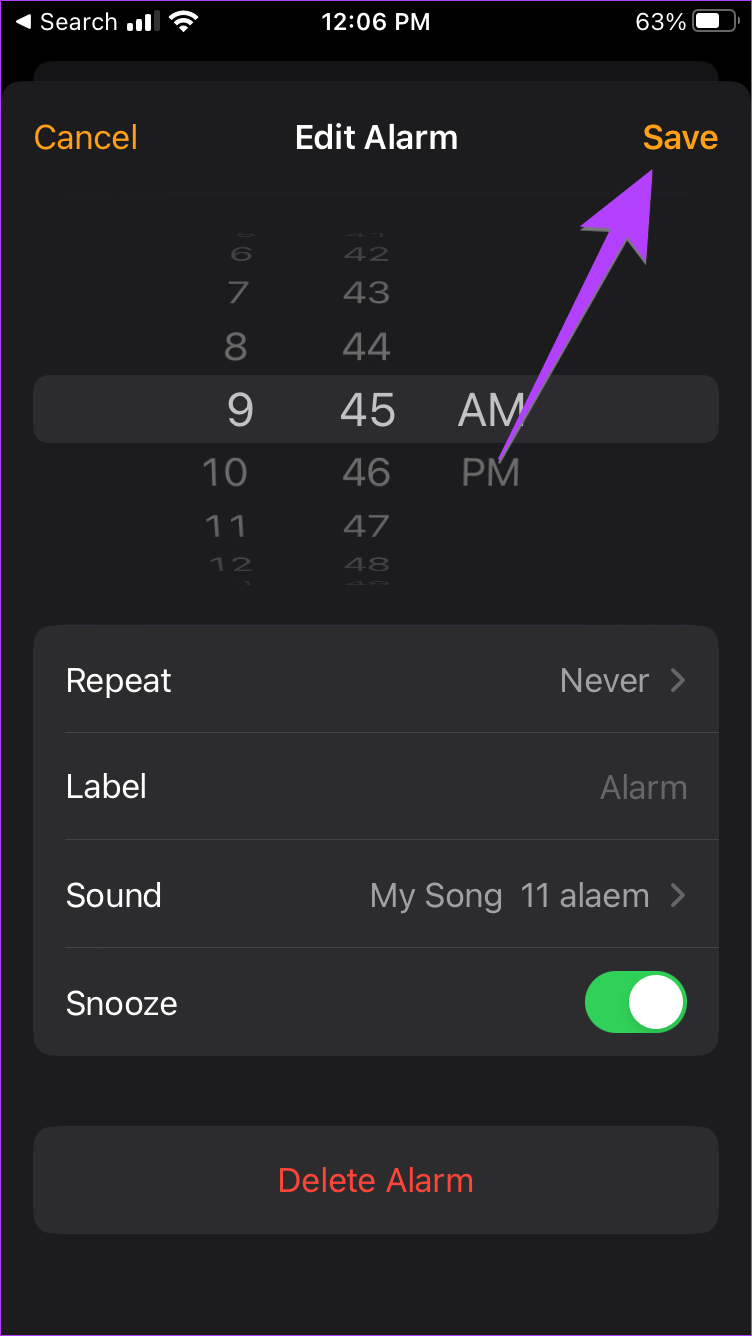Cancel editing the alarm
Viewport: 752px width, 1336px height.
coord(86,138)
